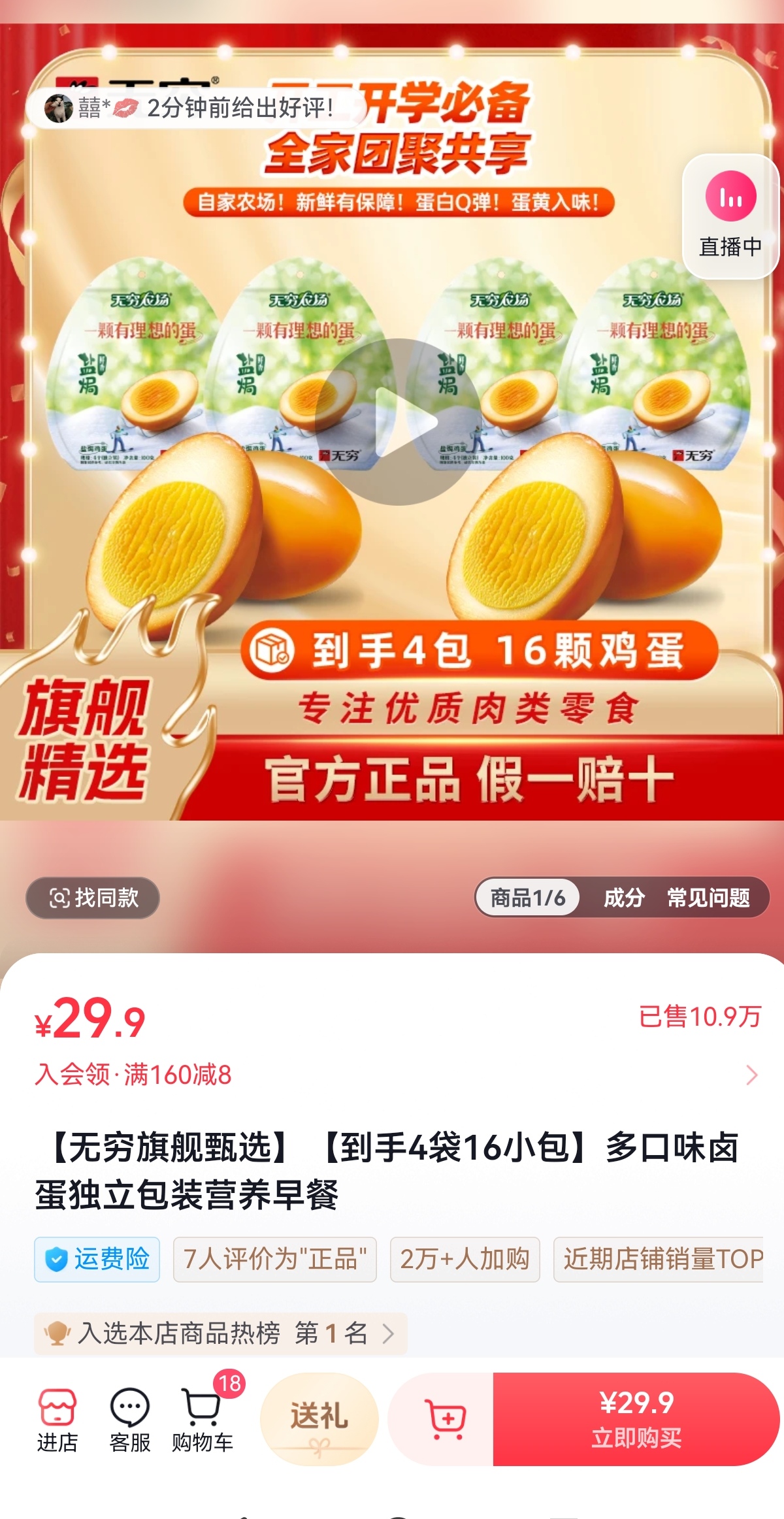Open the 近期店铺销量TOP tag
Viewport: 784px width, 1519px height.
660,1259
